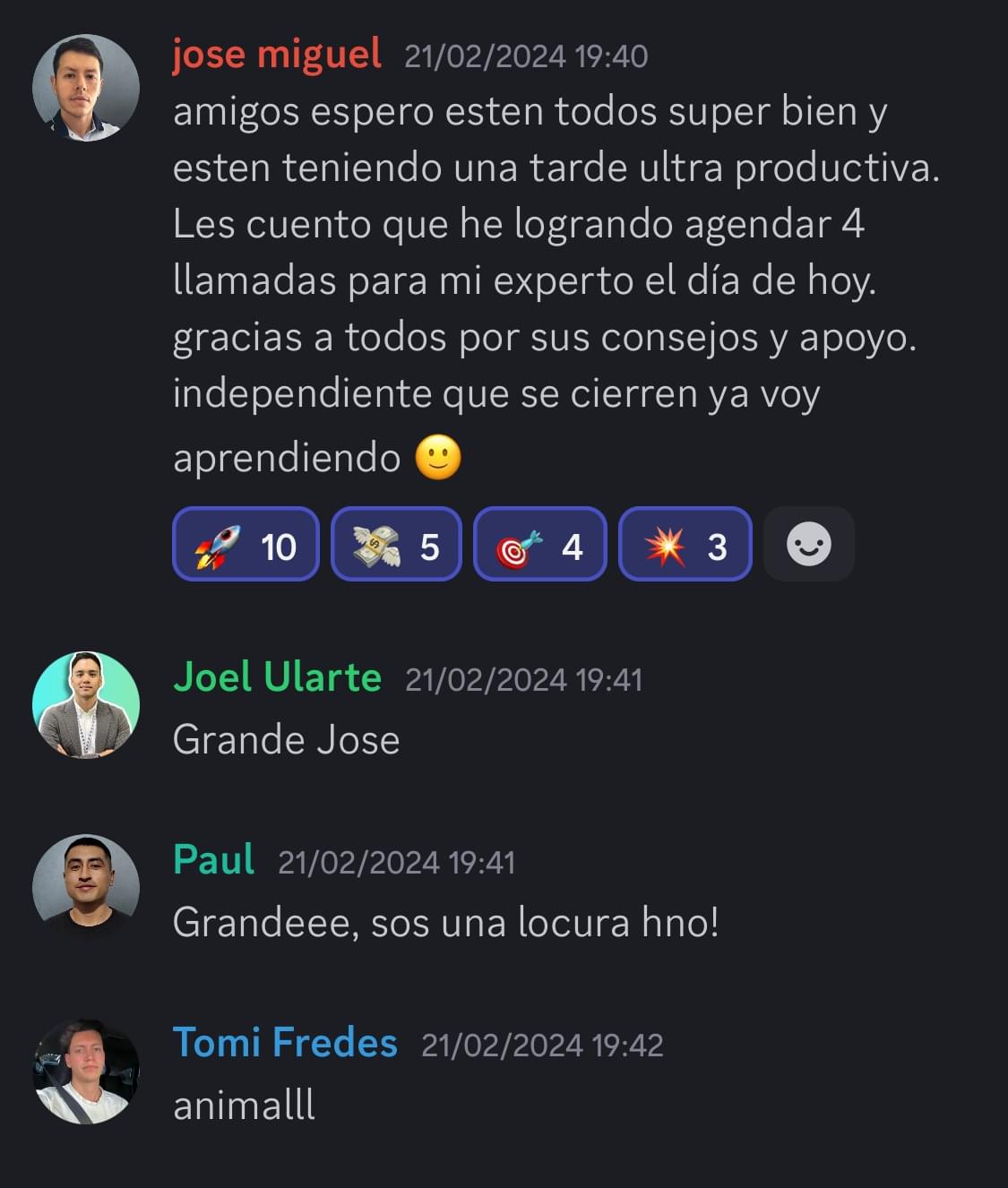The height and width of the screenshot is (1188, 1008).
Task: Tap the username Tomi Fredes
Action: click(x=285, y=1043)
